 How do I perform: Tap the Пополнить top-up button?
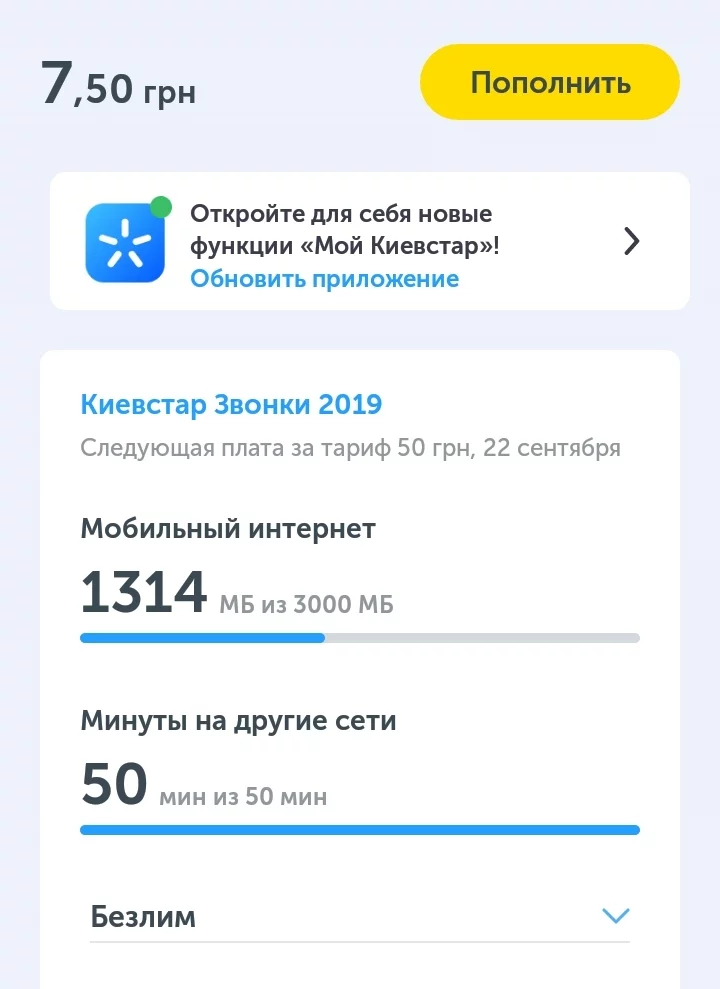tap(549, 82)
